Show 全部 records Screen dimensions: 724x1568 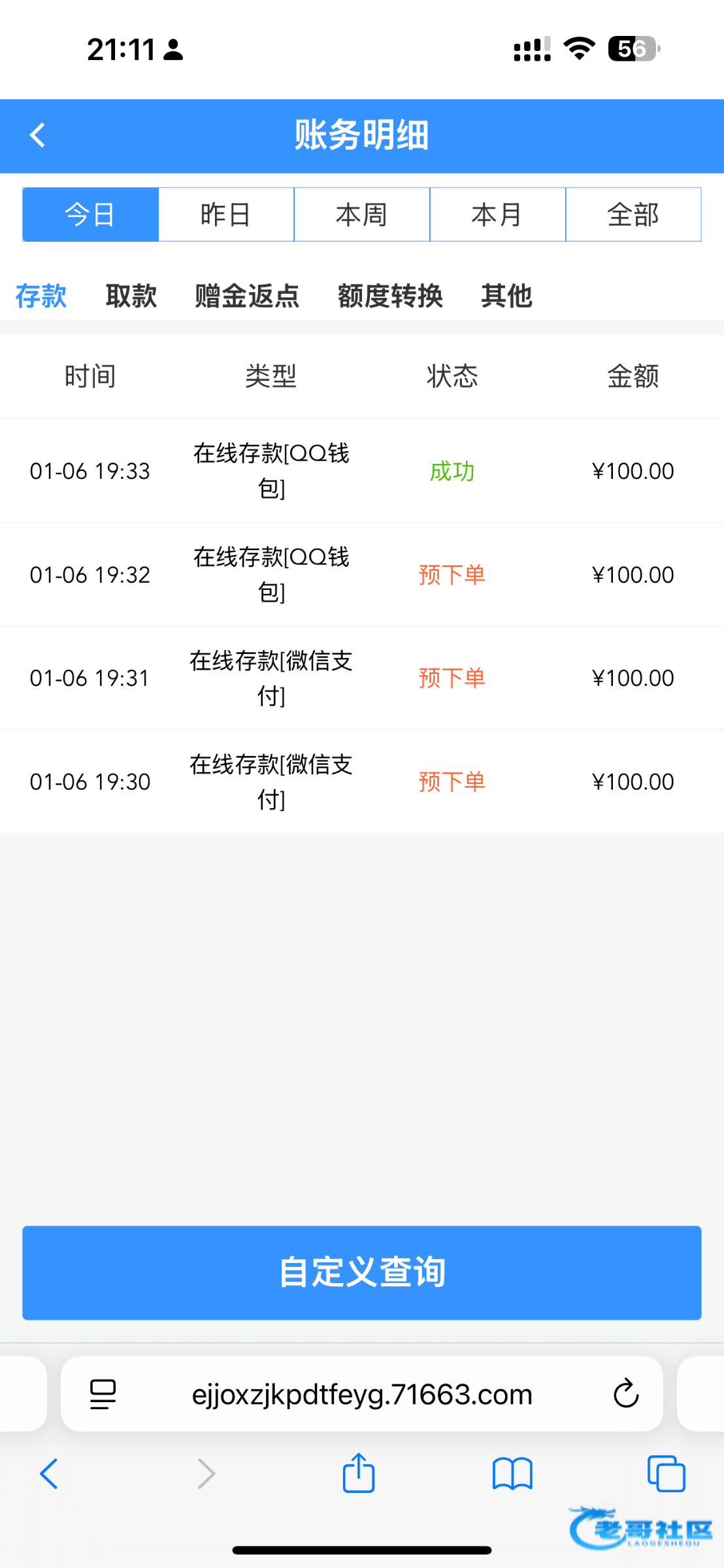(633, 215)
